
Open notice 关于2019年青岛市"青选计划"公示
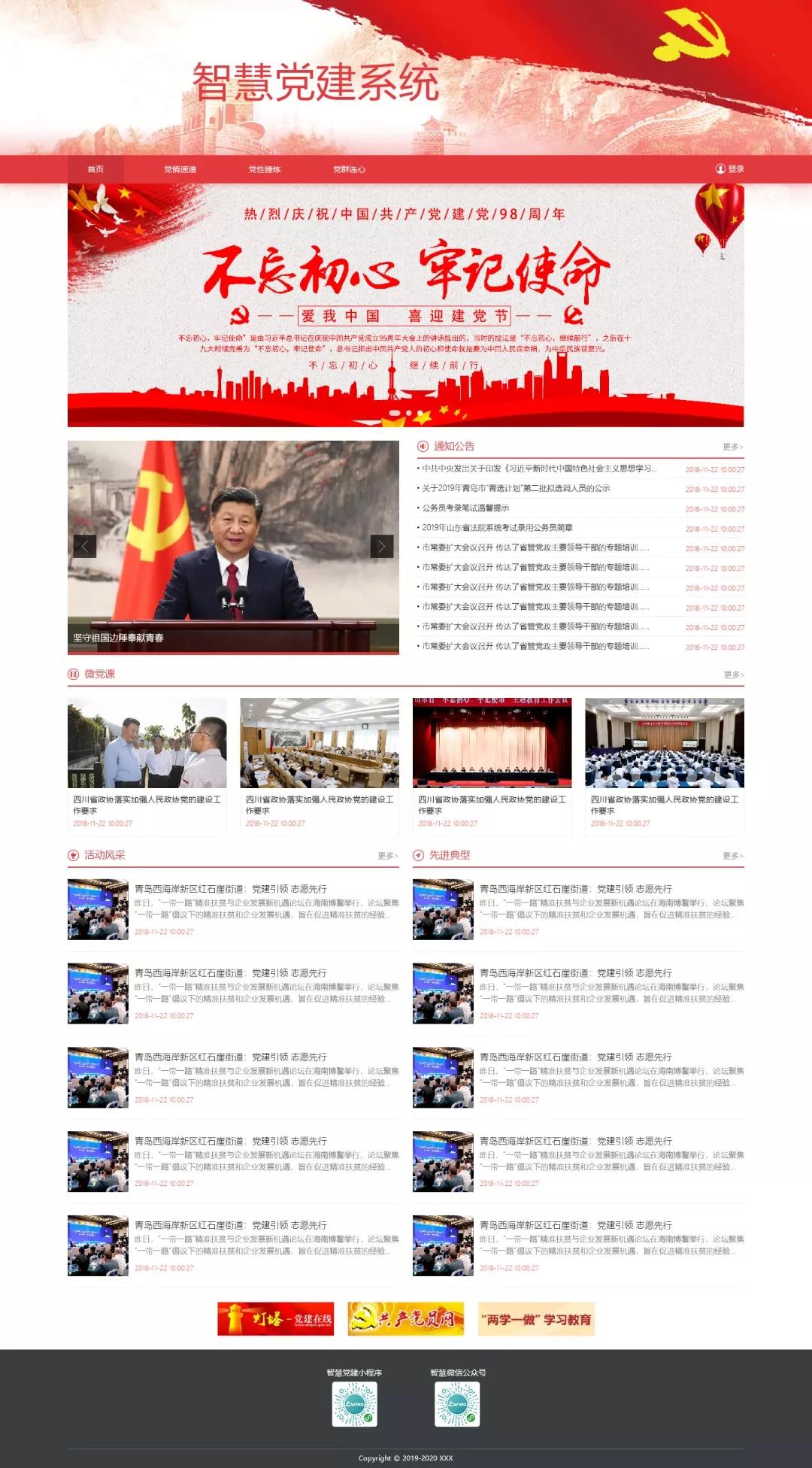coord(516,488)
